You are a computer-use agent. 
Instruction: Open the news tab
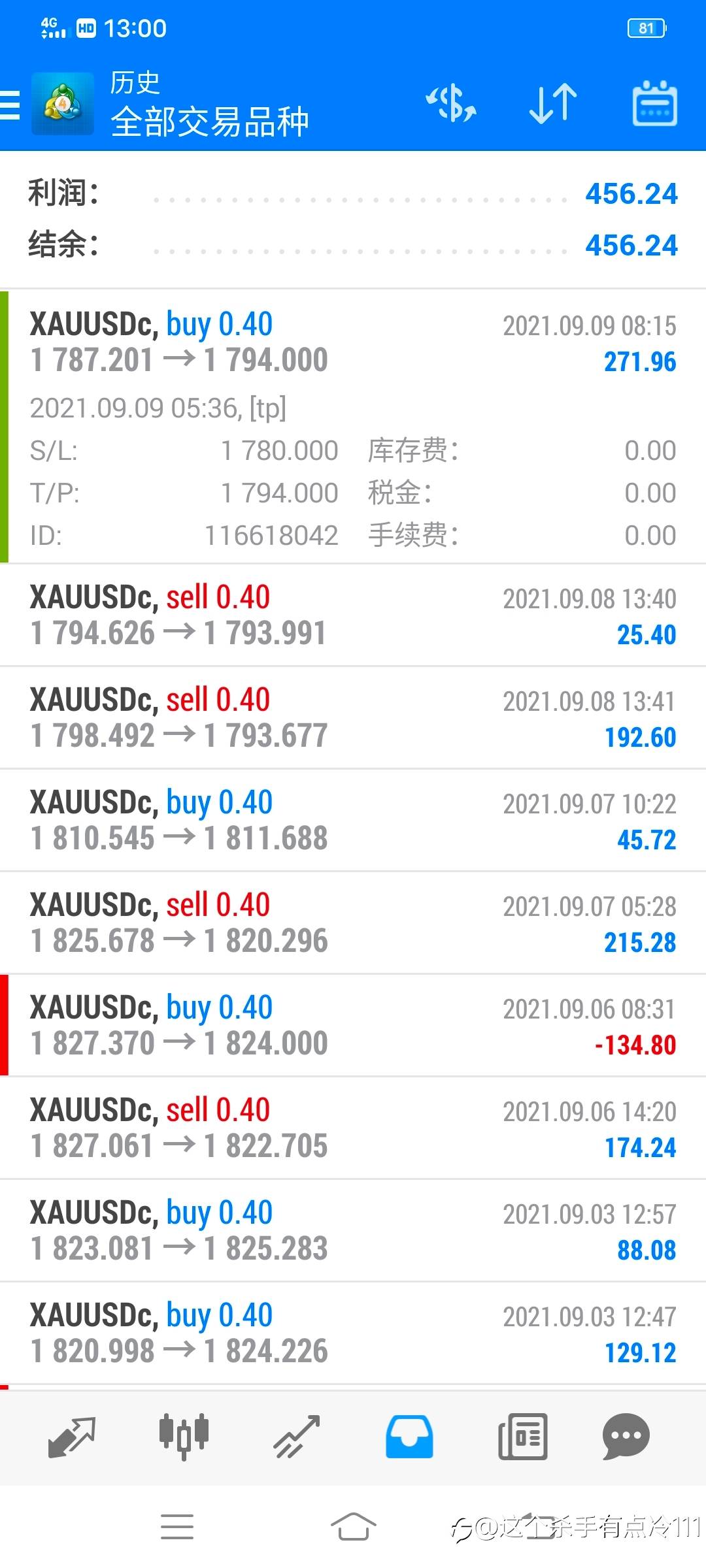coord(522,1436)
